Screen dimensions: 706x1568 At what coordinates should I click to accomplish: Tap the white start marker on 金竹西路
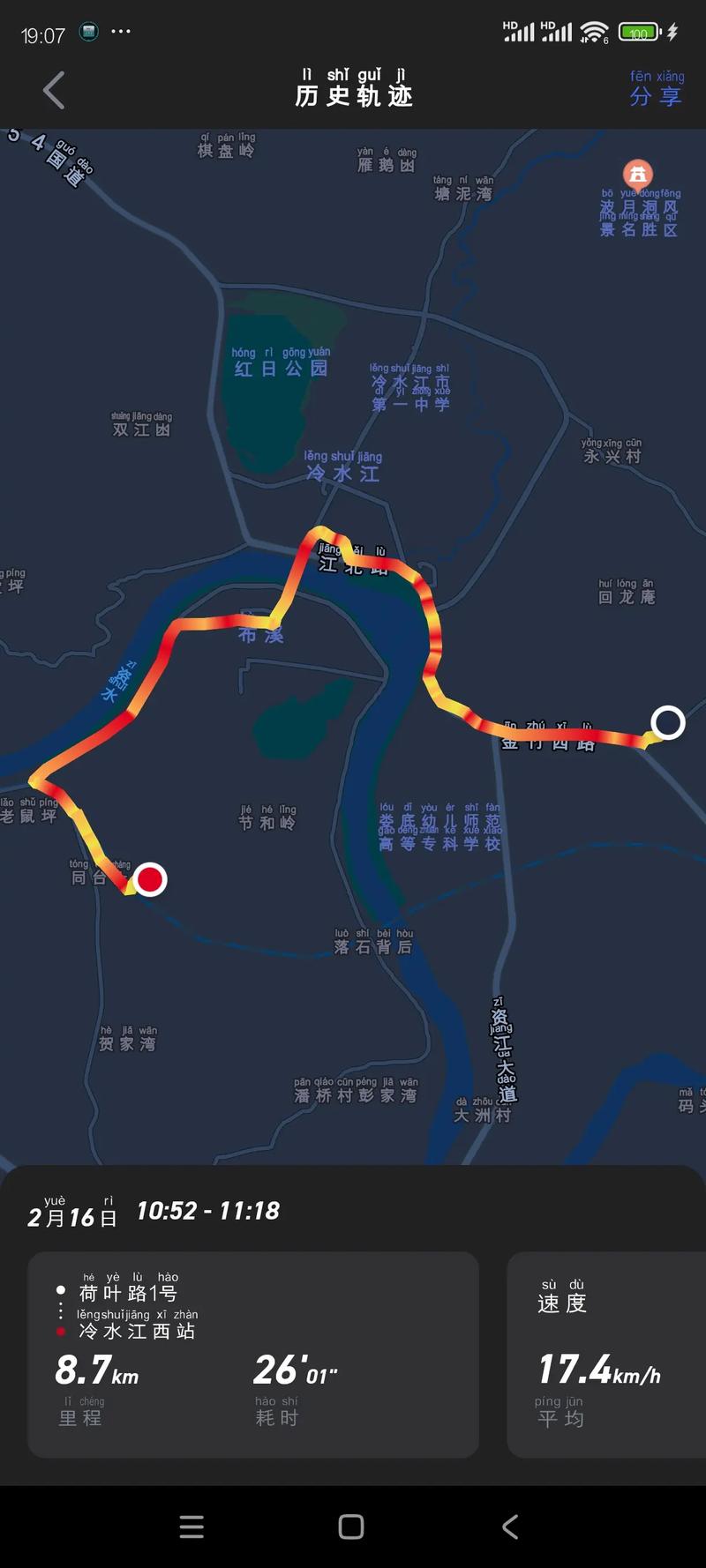click(x=667, y=723)
